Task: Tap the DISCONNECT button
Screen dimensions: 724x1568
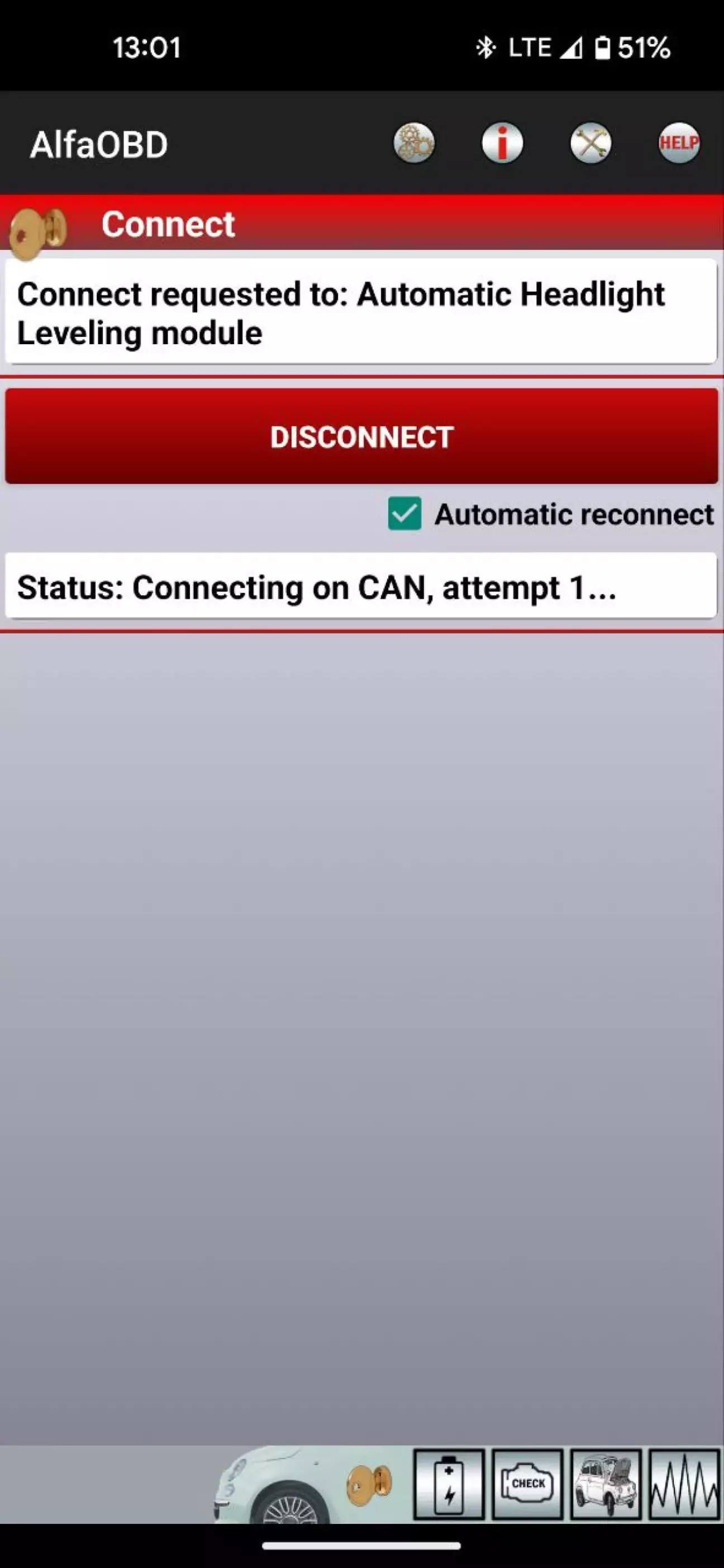Action: (x=362, y=436)
